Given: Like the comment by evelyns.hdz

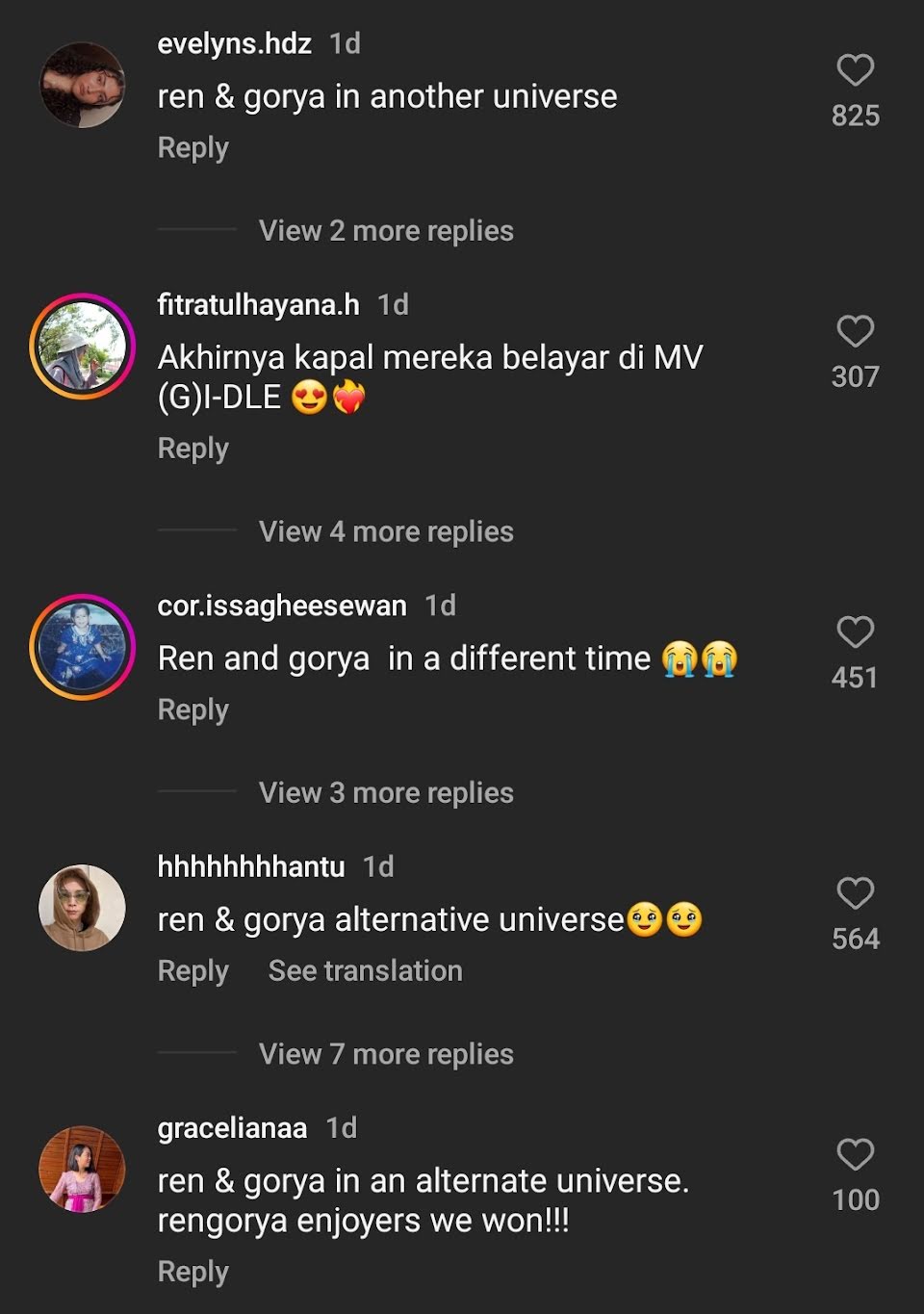Looking at the screenshot, I should click(x=855, y=70).
